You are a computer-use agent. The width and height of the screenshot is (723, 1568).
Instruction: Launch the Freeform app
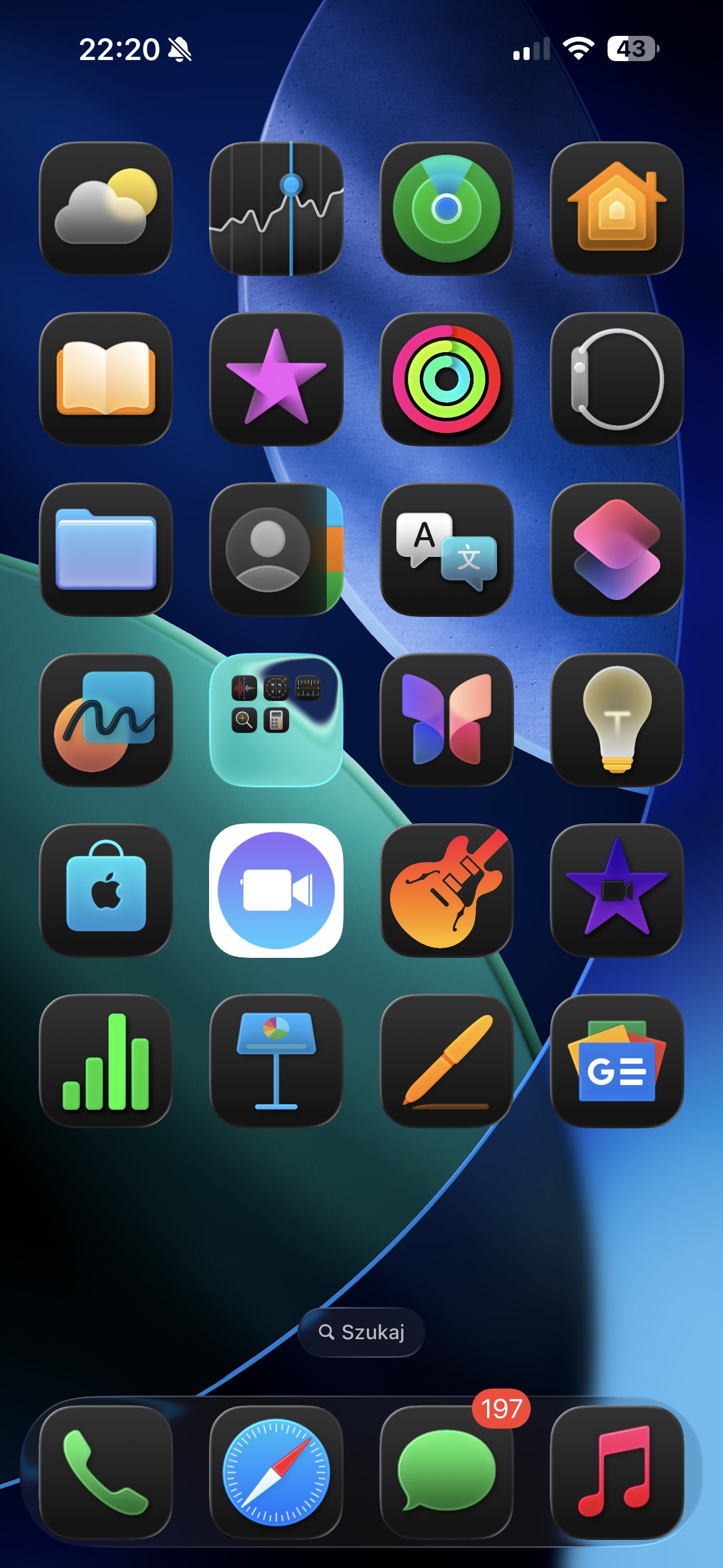pyautogui.click(x=106, y=720)
